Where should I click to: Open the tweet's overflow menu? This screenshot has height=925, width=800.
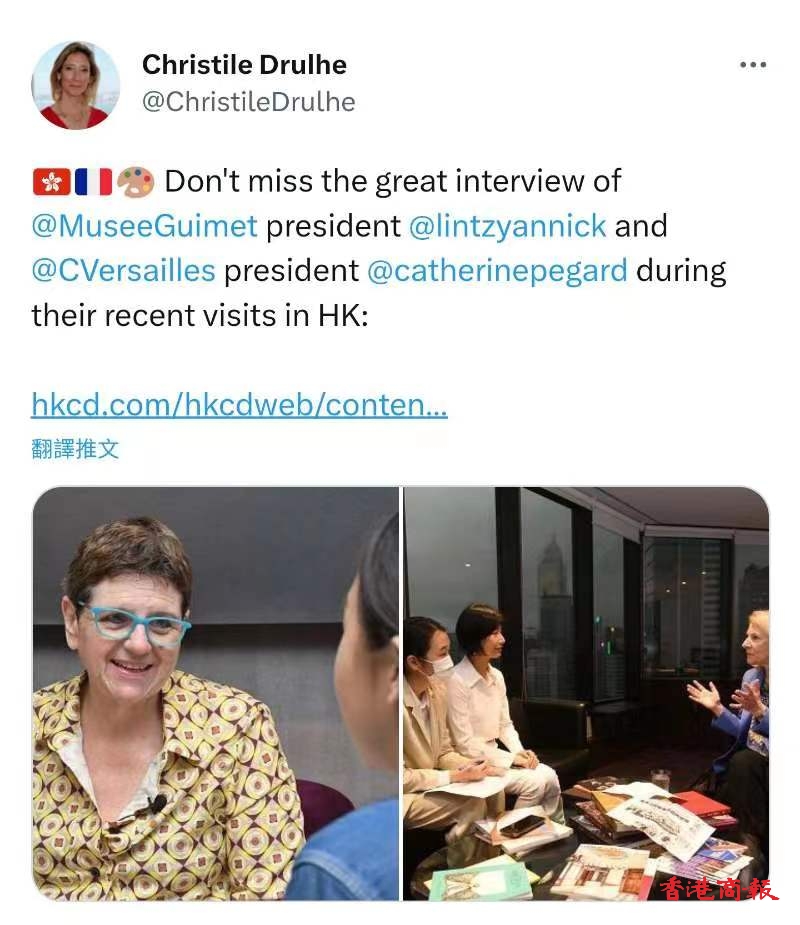pos(752,65)
